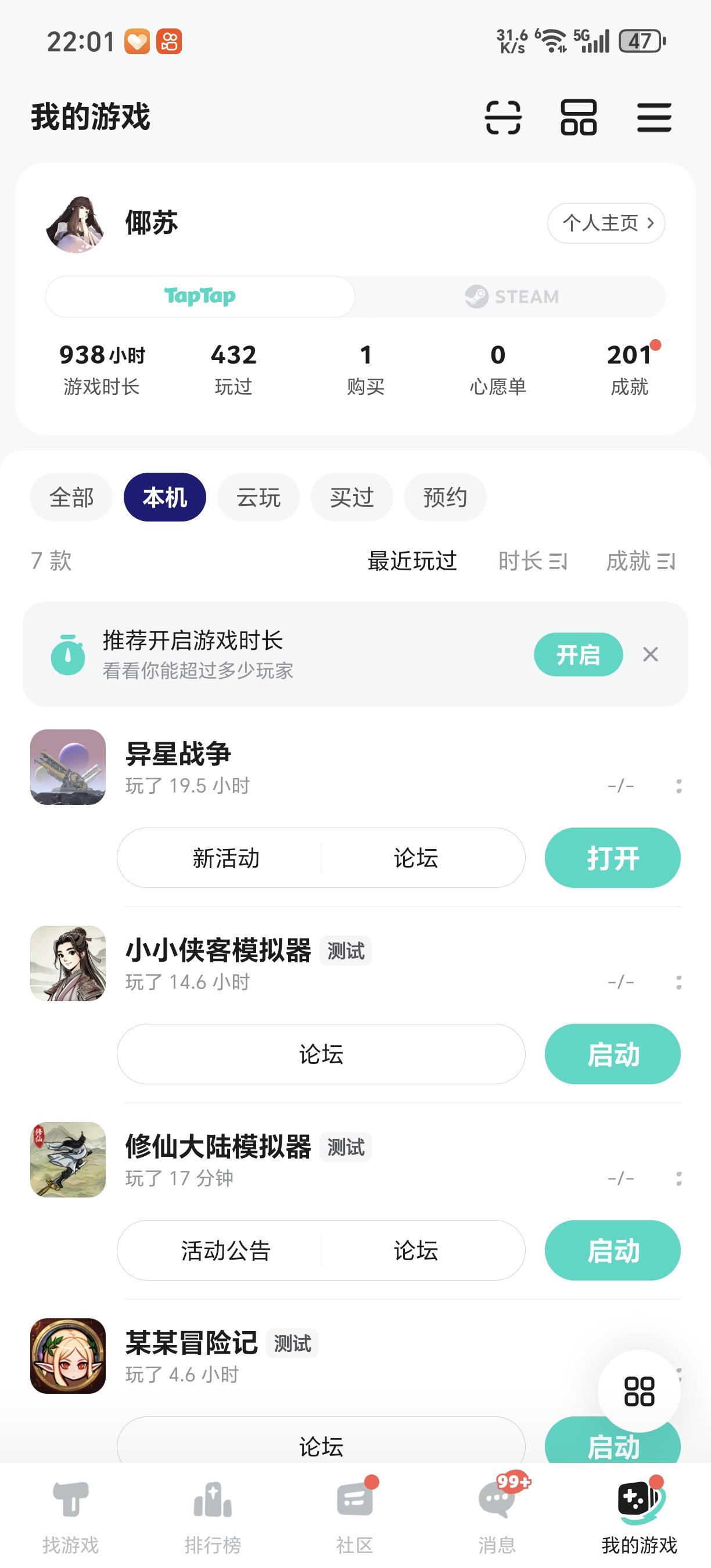Open 异星战争 with the 打开 button
Viewport: 711px width, 1568px height.
pos(612,858)
